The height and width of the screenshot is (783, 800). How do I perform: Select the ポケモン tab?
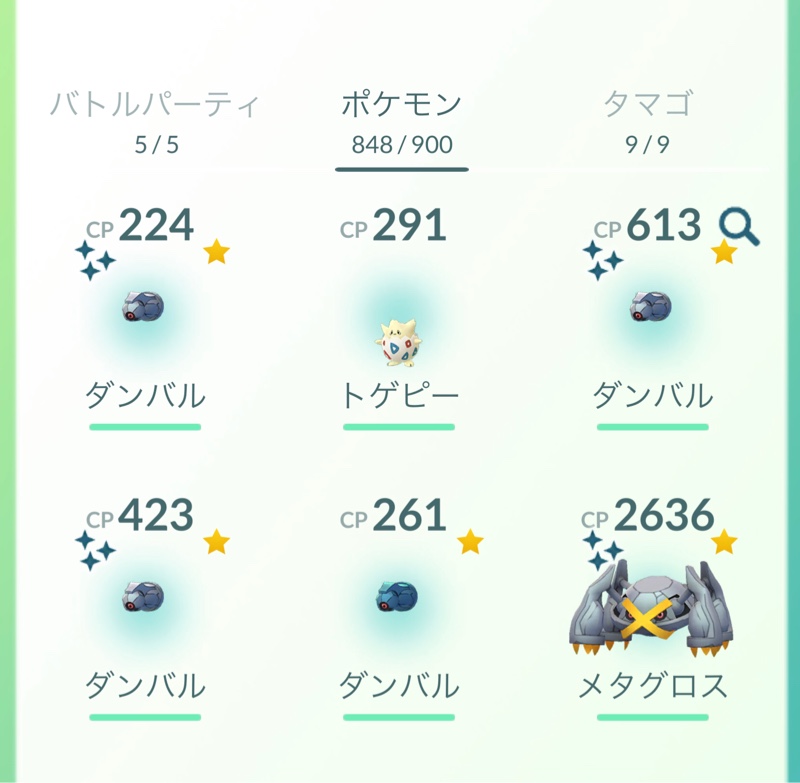pos(401,120)
